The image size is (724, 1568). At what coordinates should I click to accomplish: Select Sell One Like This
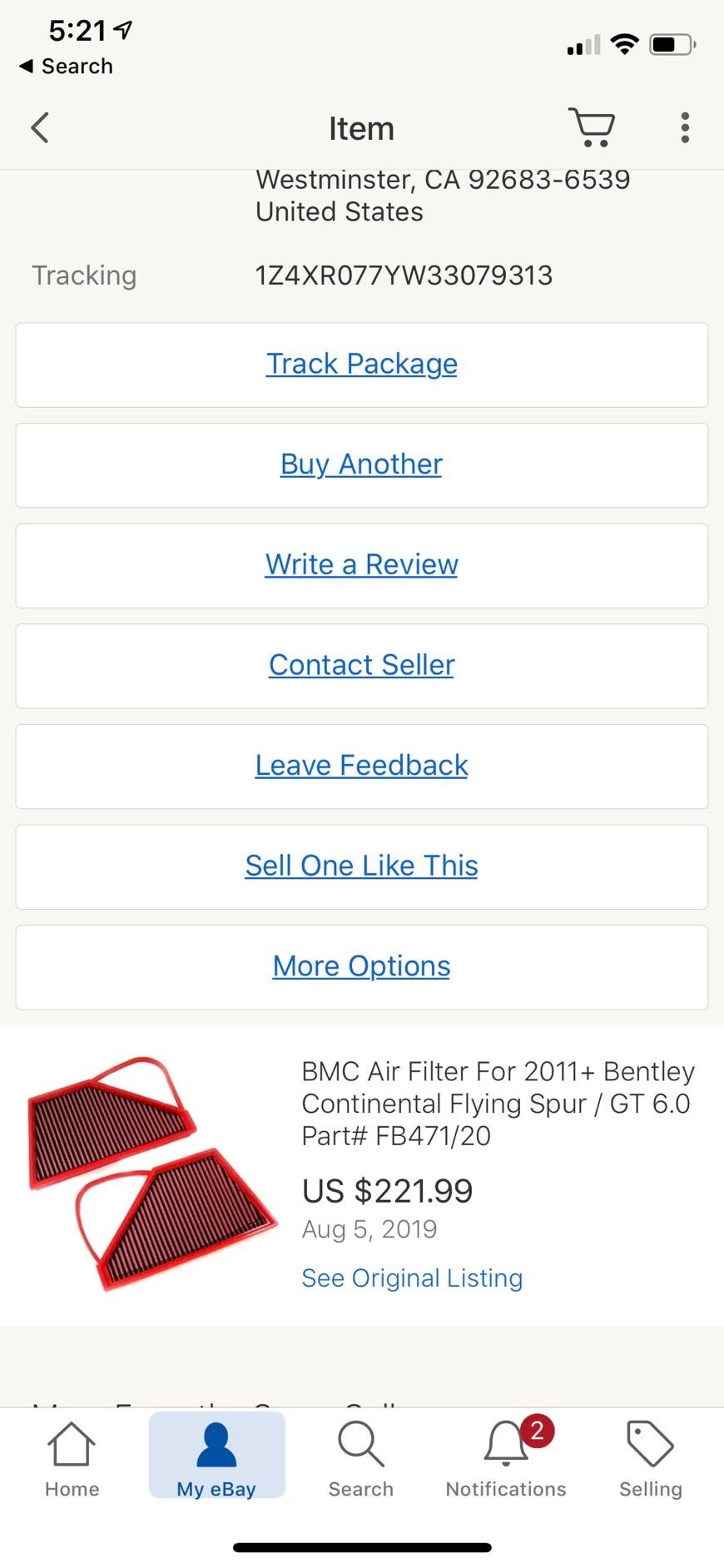pos(362,866)
